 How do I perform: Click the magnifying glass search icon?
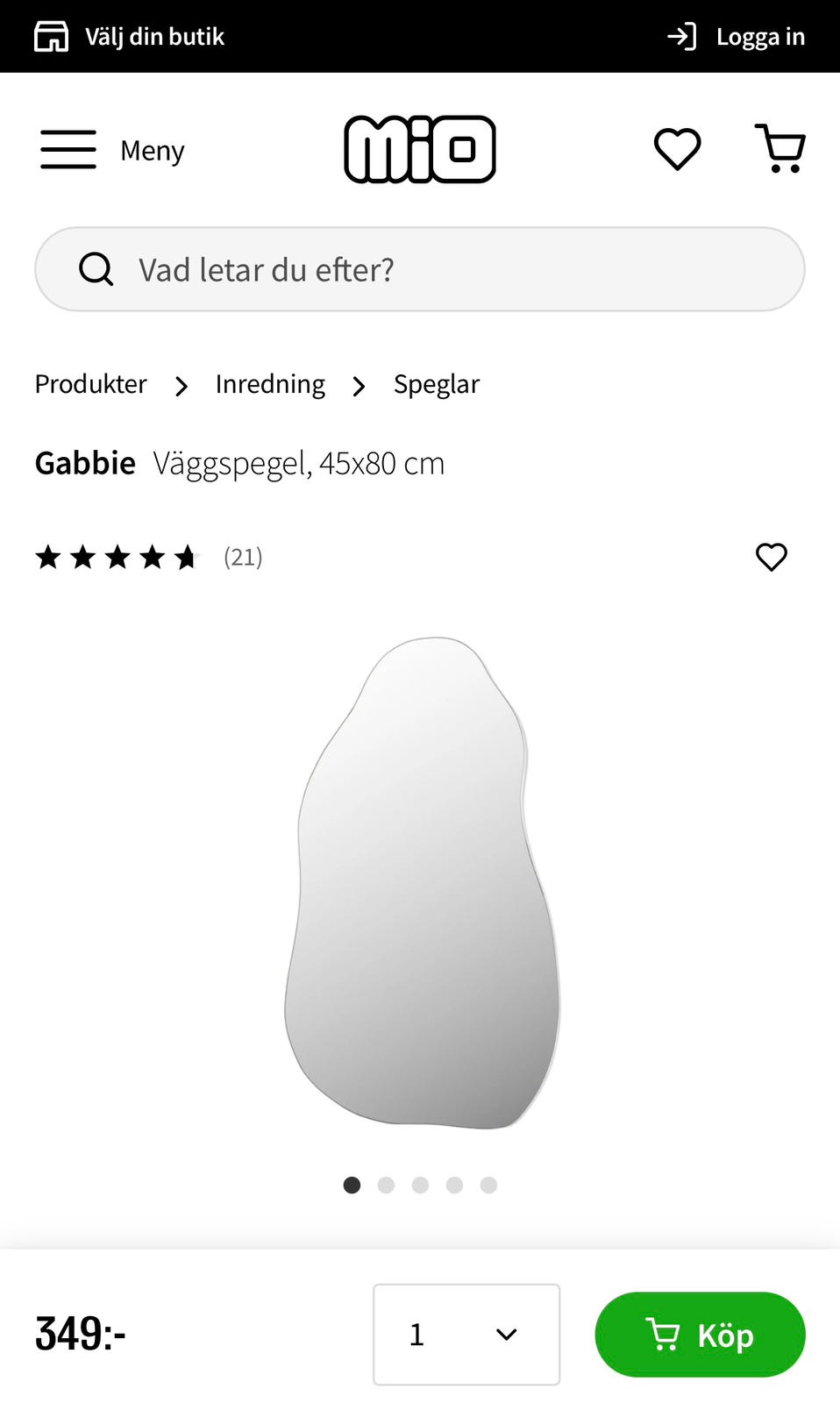pos(96,269)
